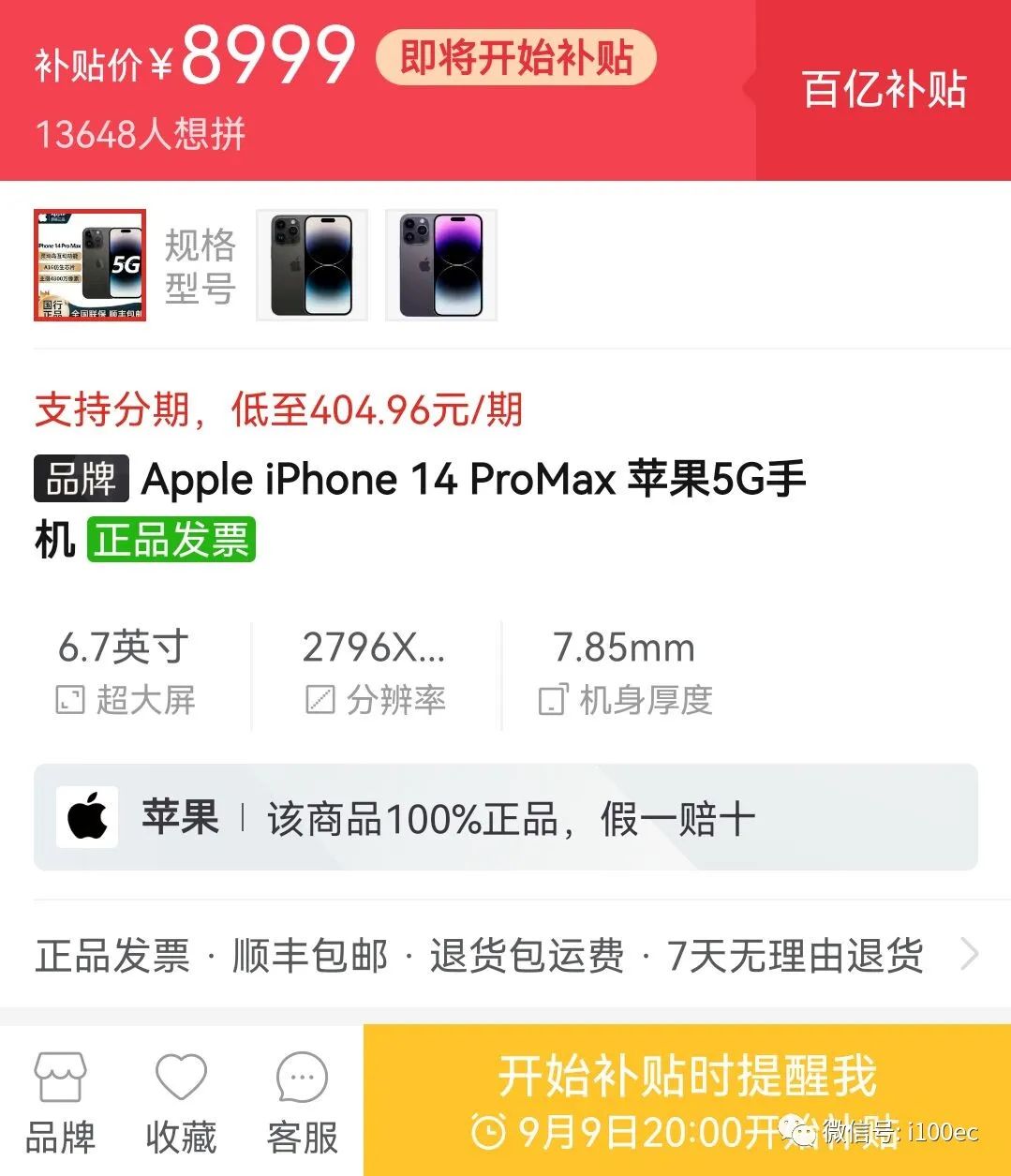This screenshot has height=1176, width=1011.
Task: Contact 客服 customer service
Action: 302,1101
